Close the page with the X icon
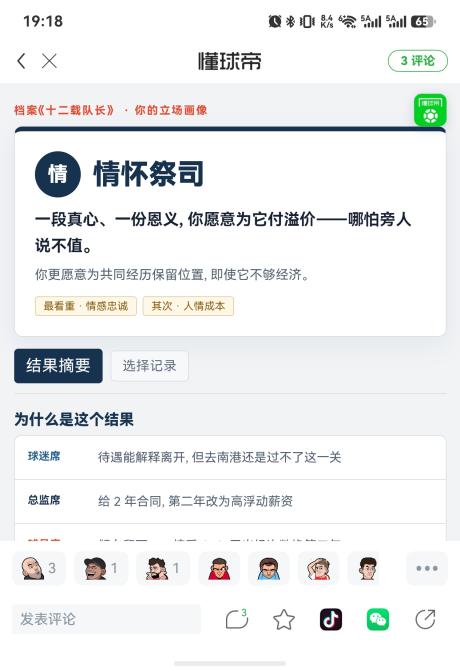 (x=49, y=61)
